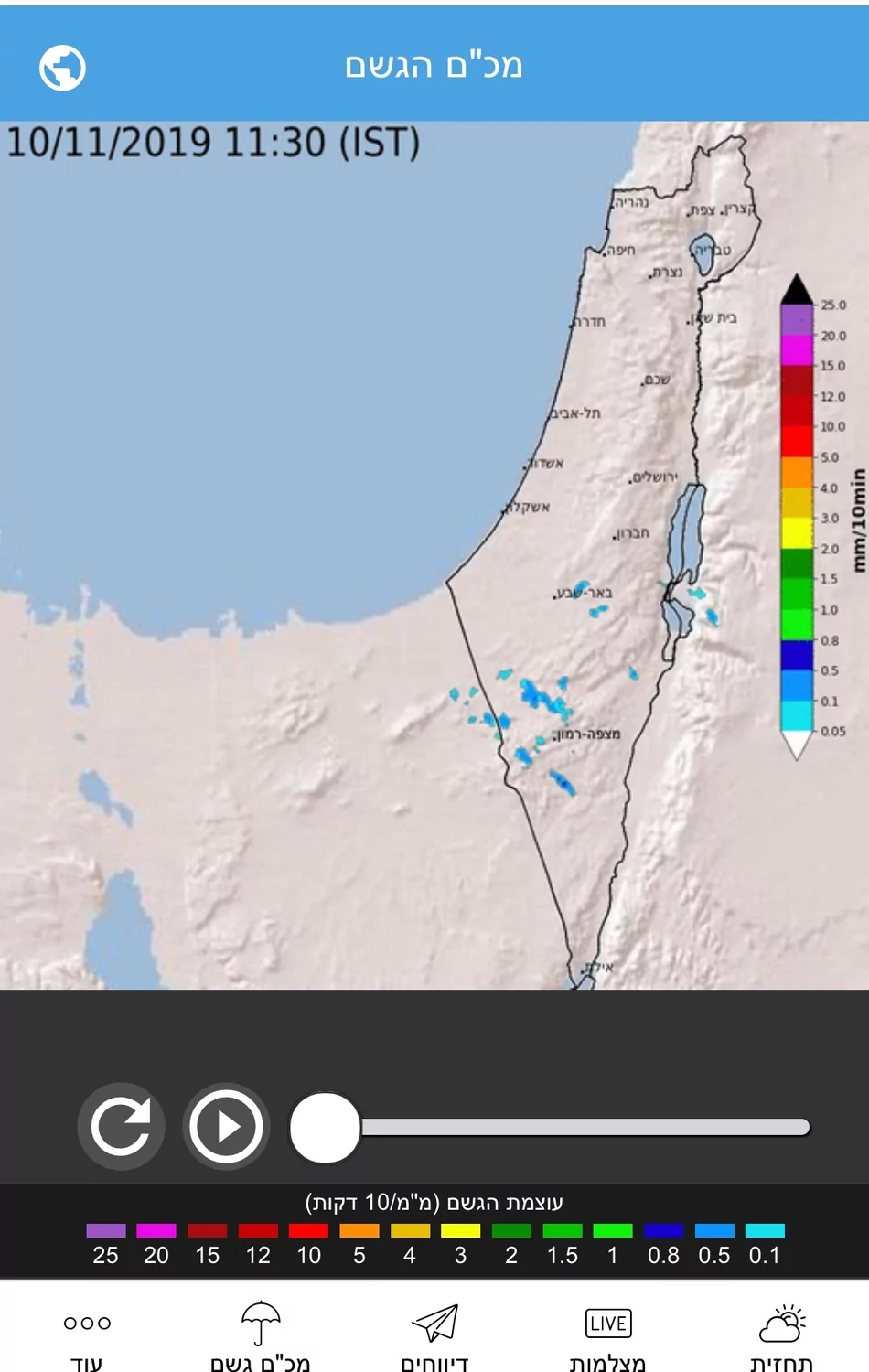Open the עוד more tab
This screenshot has height=1372, width=869.
click(87, 1335)
